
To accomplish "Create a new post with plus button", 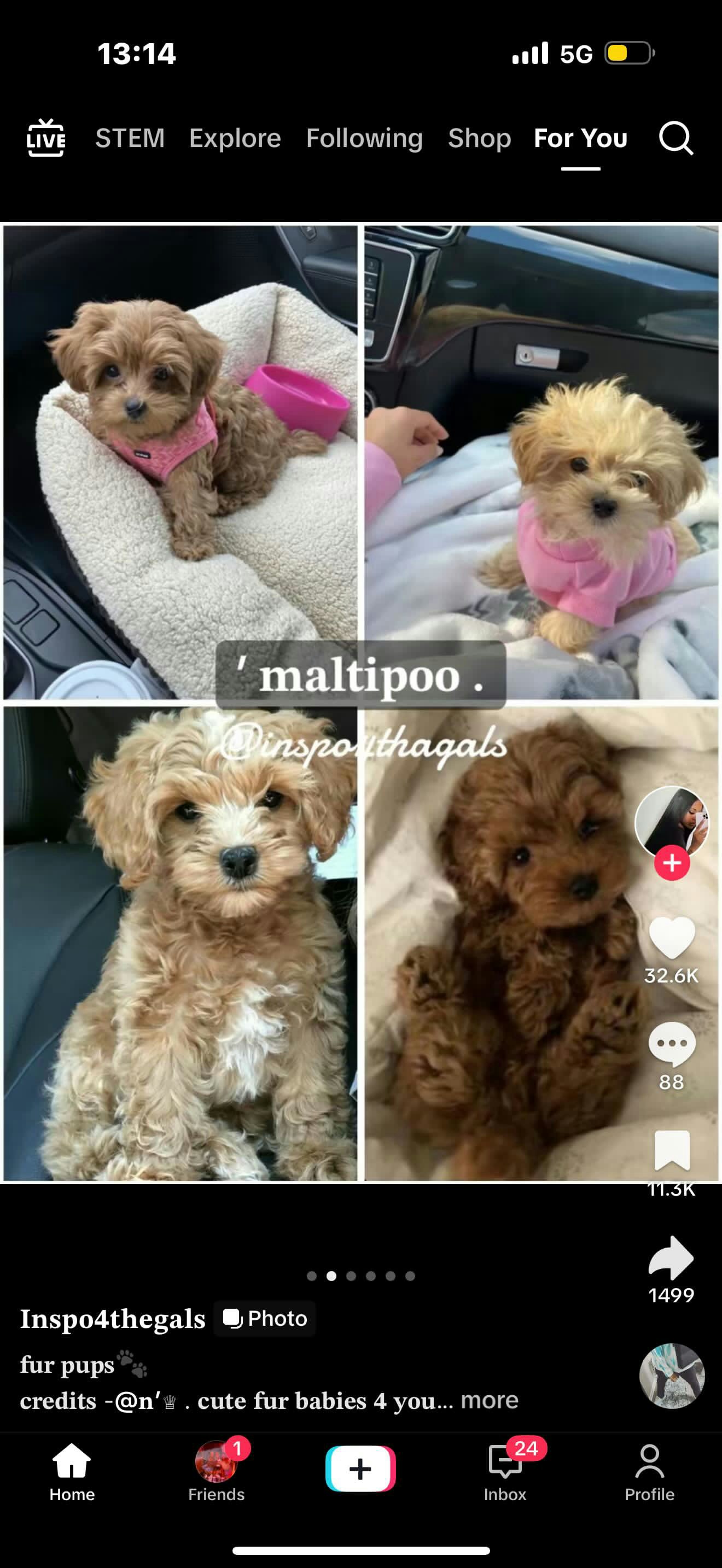I will (x=360, y=1468).
